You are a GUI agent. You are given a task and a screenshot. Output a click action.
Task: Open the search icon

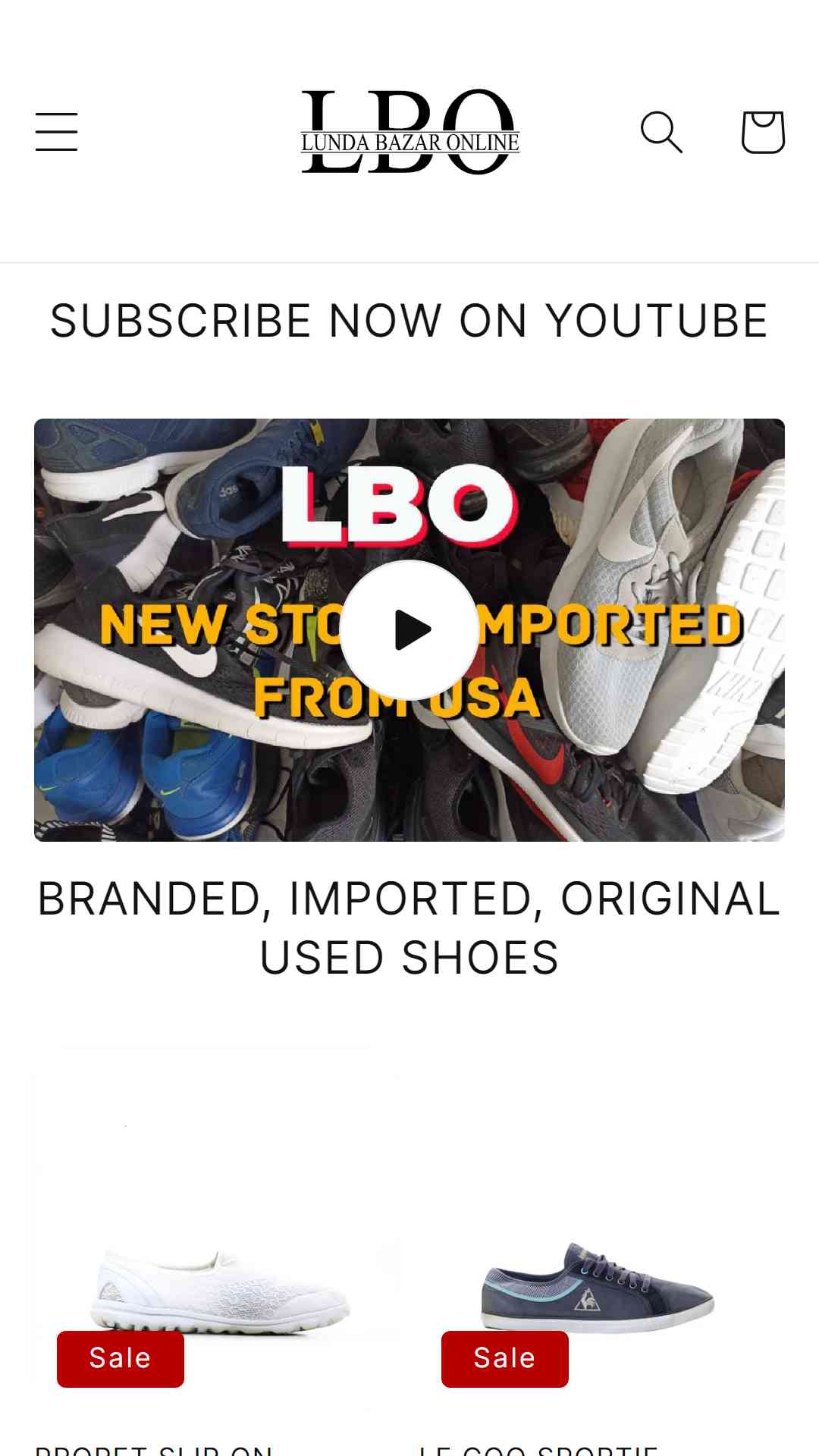[x=661, y=132]
